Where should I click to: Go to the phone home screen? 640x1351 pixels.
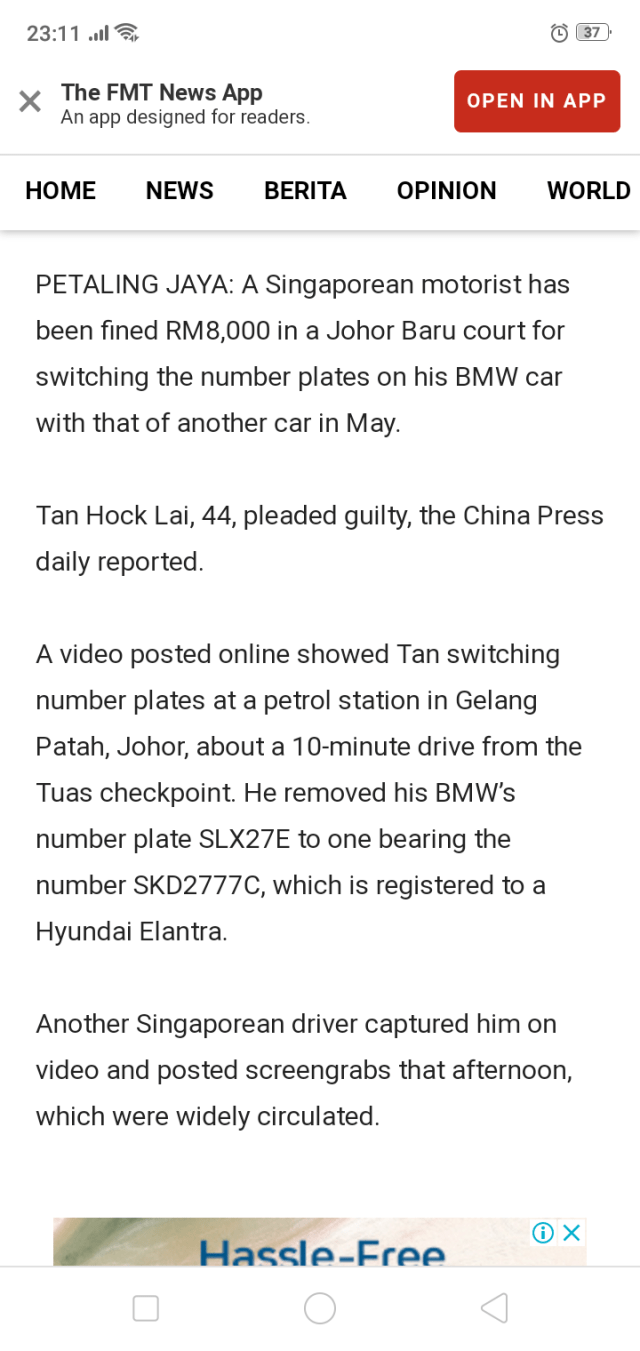(x=320, y=1308)
